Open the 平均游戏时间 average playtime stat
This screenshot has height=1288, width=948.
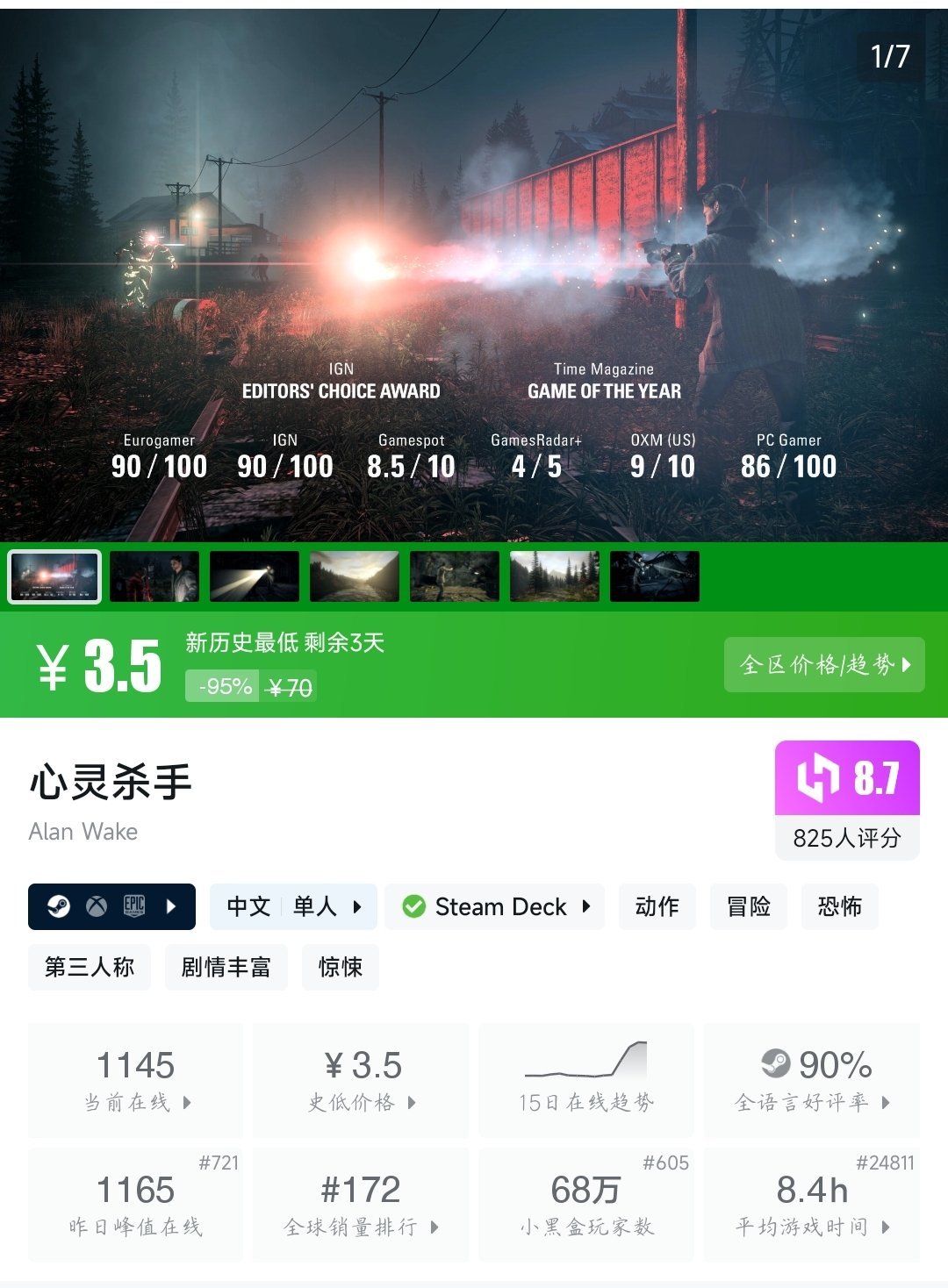[812, 1205]
